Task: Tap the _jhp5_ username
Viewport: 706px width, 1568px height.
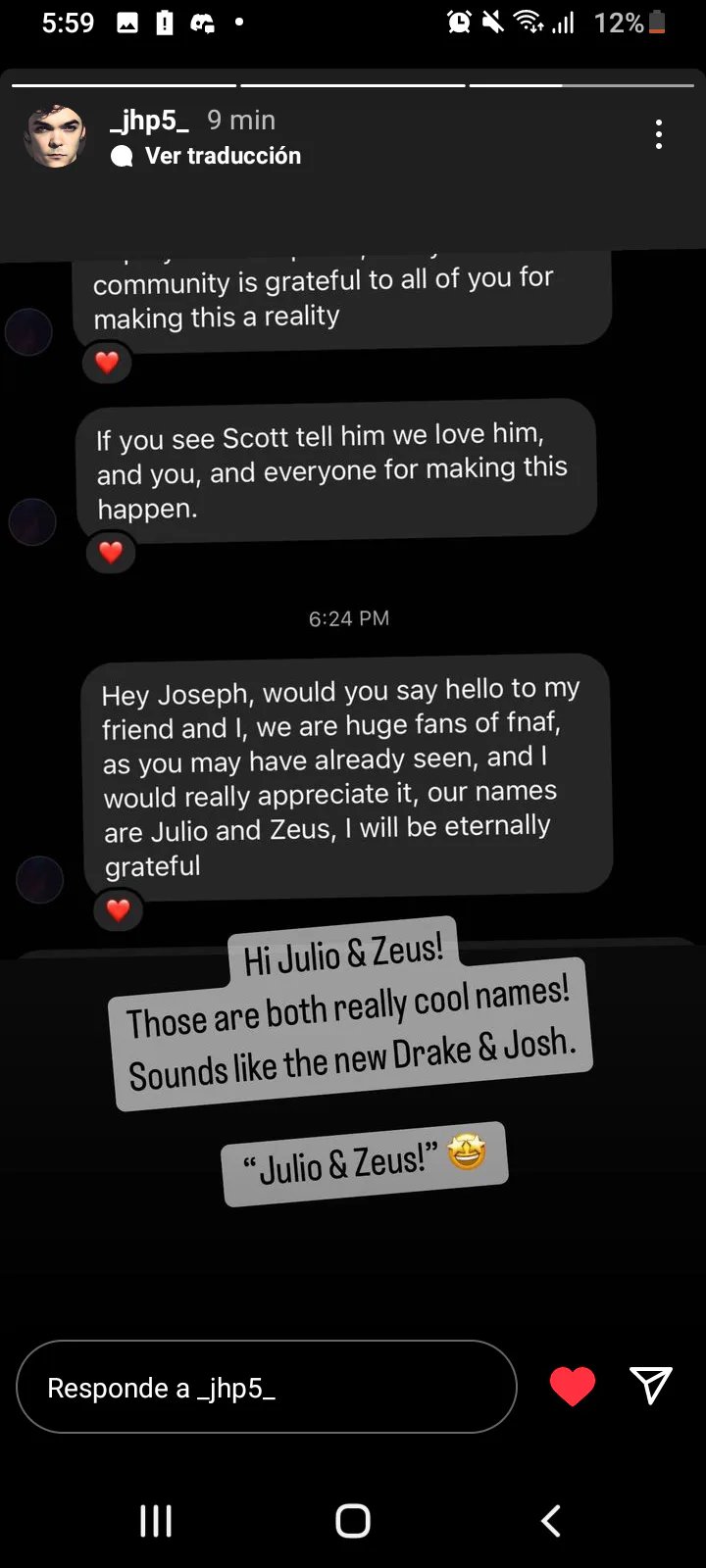Action: click(149, 121)
